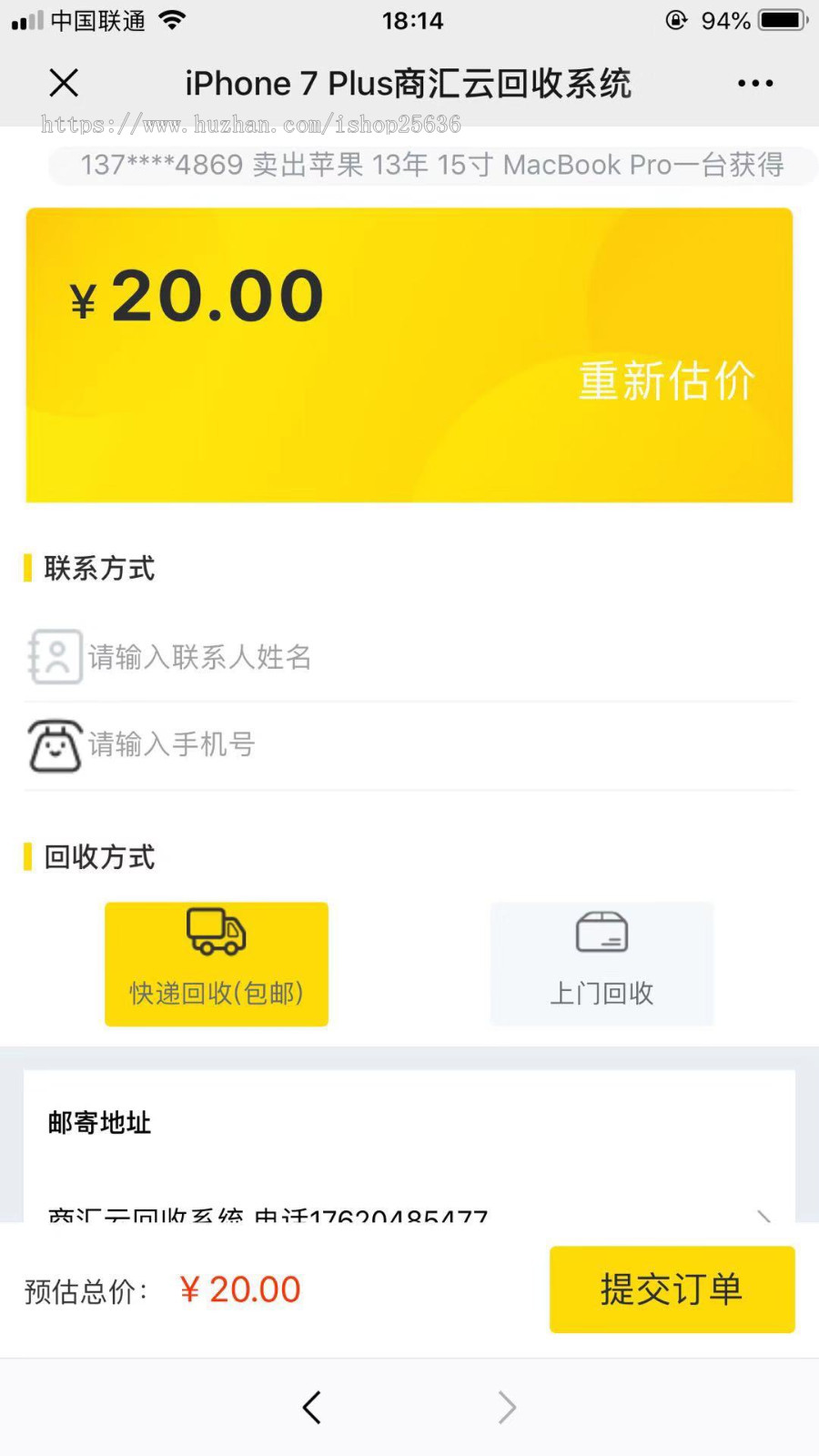Tap the close X at top left

click(x=64, y=82)
